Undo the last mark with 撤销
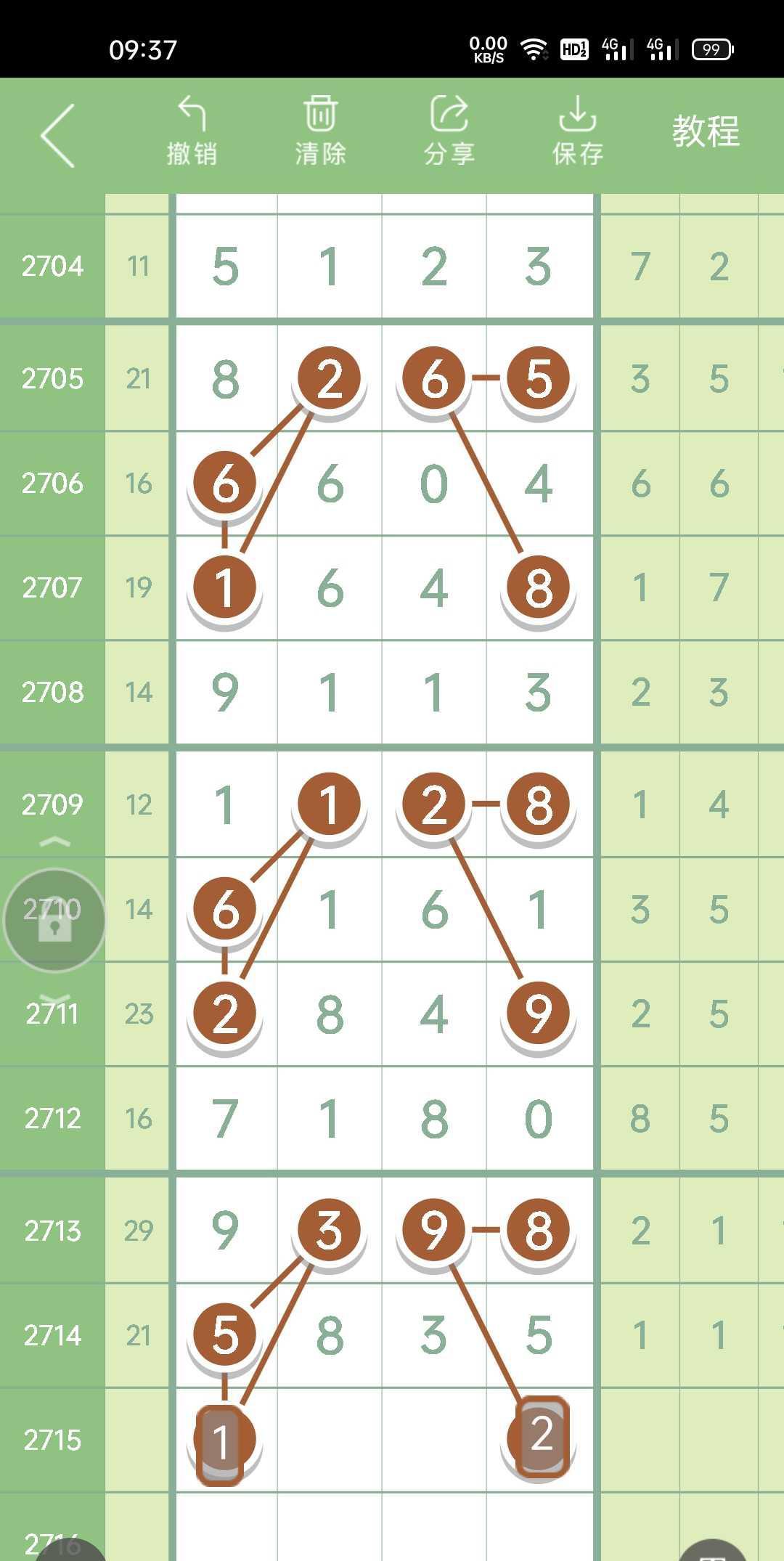Screen dimensions: 784x1561 (192, 131)
